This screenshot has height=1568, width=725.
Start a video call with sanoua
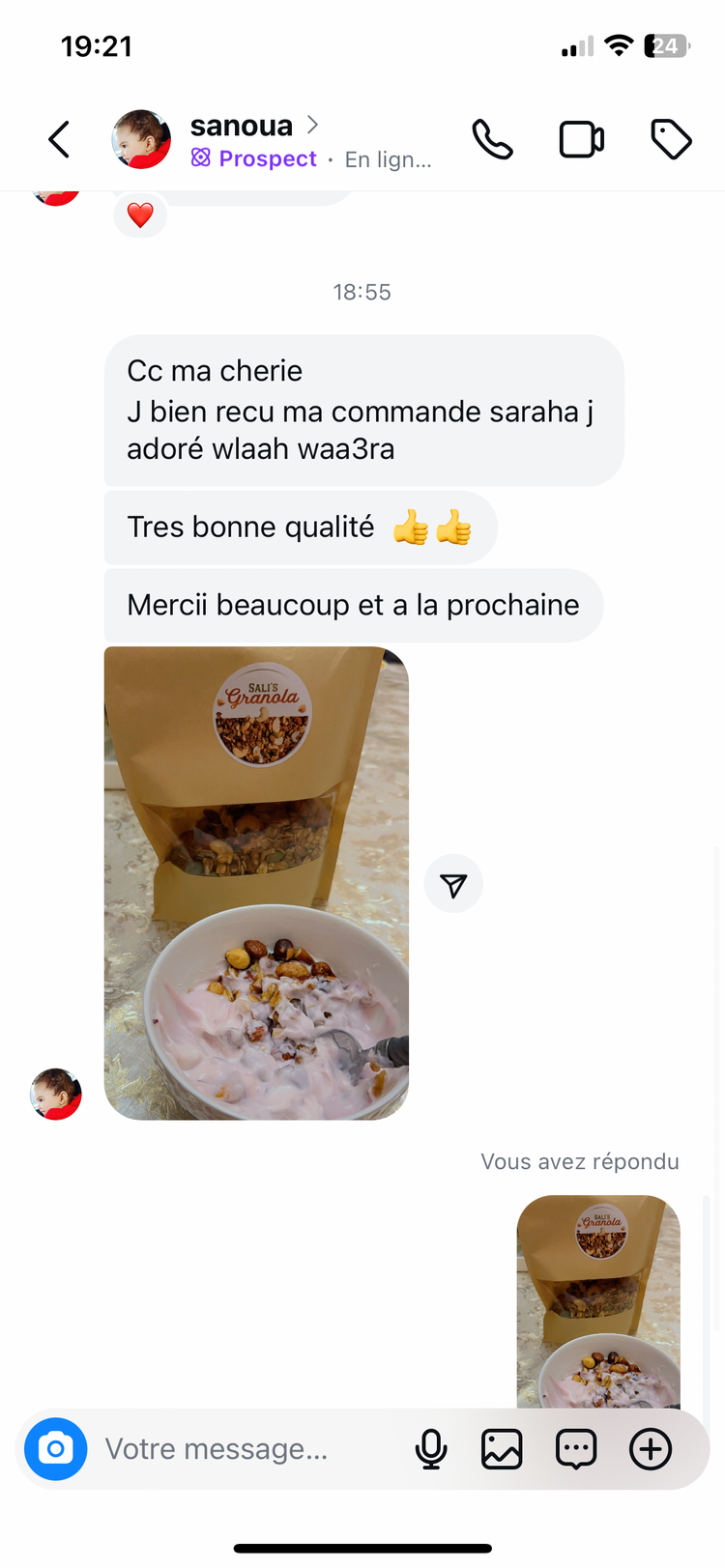point(582,139)
